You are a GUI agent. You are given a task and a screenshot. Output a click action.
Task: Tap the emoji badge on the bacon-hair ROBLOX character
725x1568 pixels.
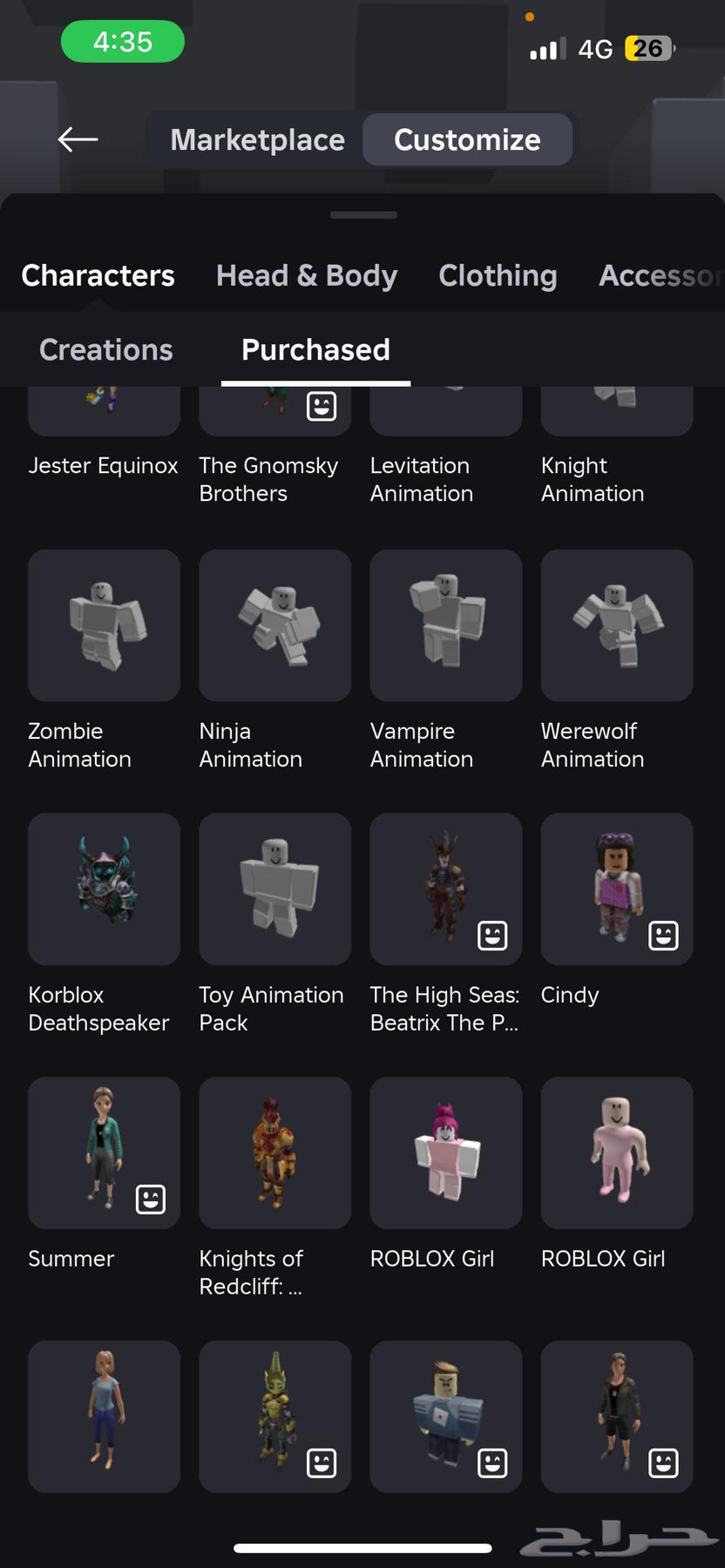click(x=492, y=1463)
